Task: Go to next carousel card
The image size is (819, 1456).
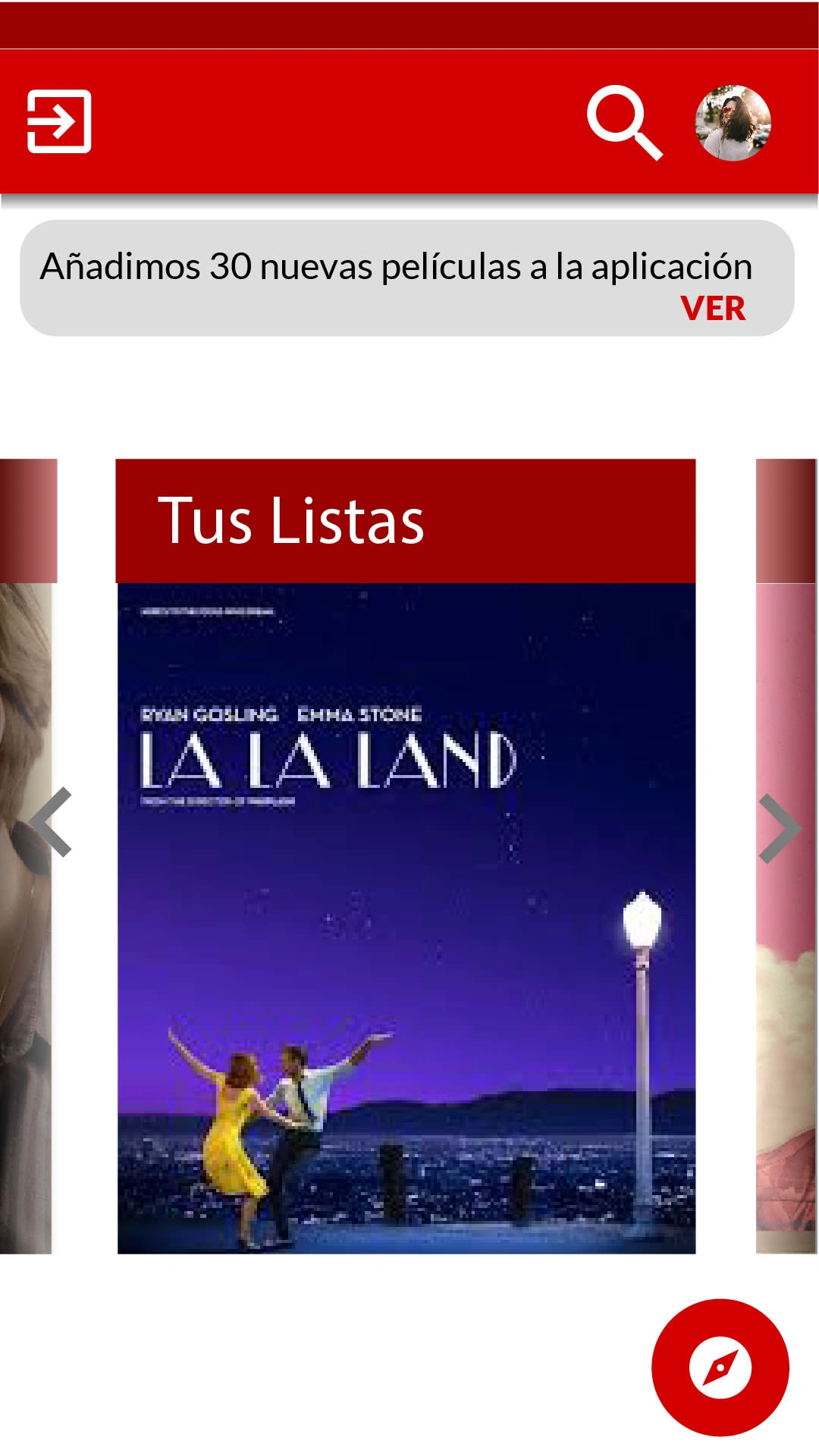Action: (780, 829)
